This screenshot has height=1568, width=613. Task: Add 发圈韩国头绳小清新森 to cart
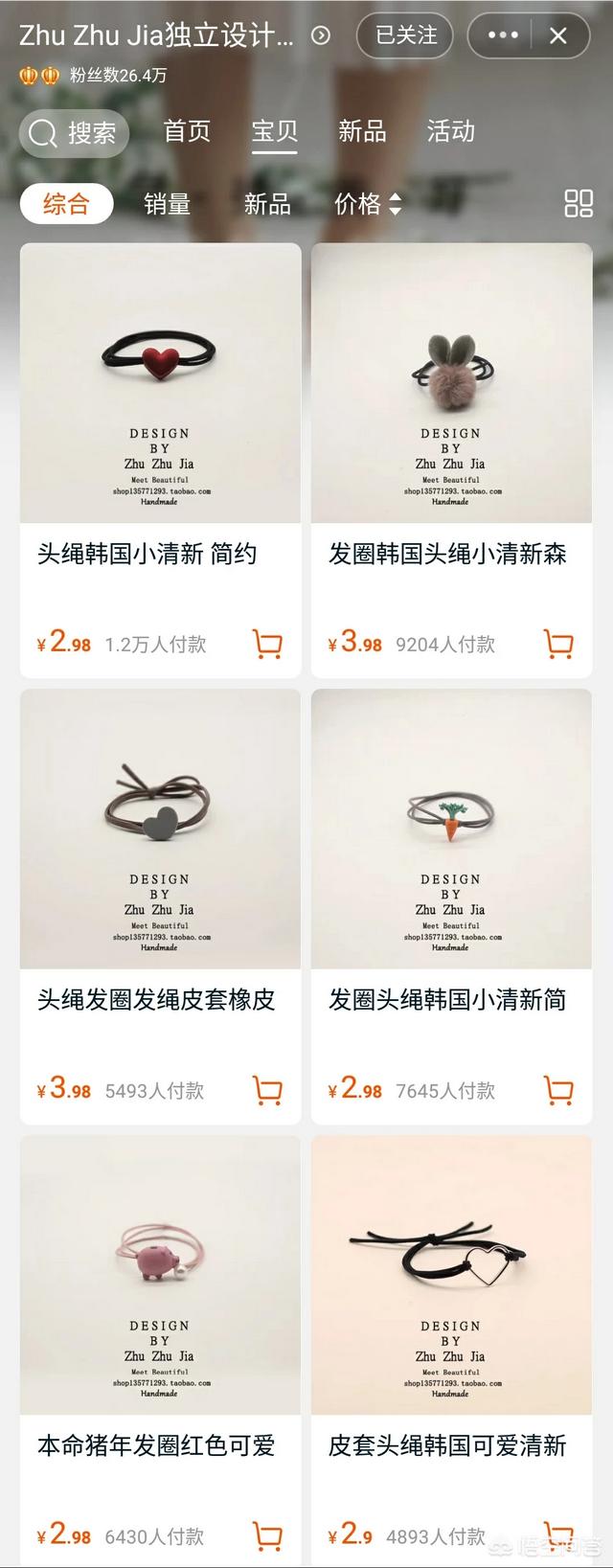tap(558, 644)
